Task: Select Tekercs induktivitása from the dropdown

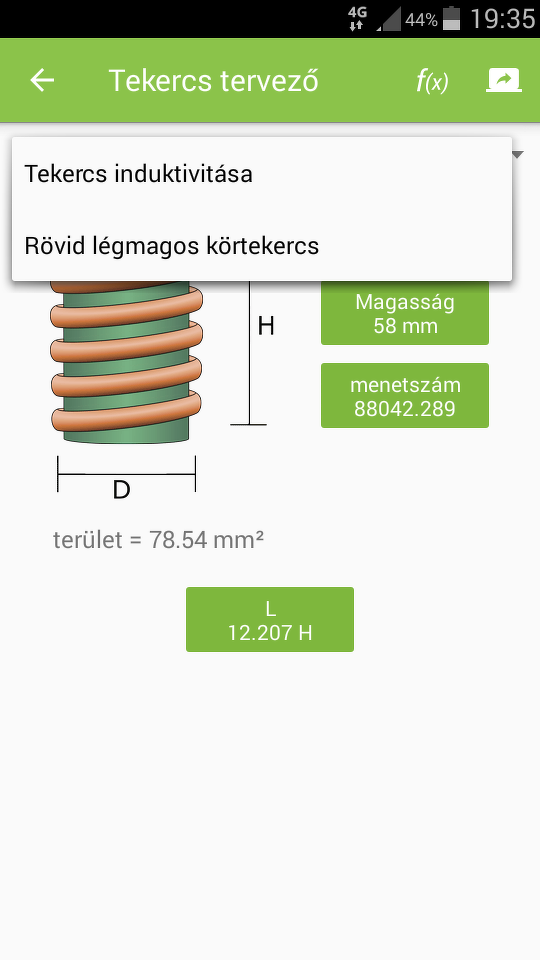Action: tap(262, 174)
